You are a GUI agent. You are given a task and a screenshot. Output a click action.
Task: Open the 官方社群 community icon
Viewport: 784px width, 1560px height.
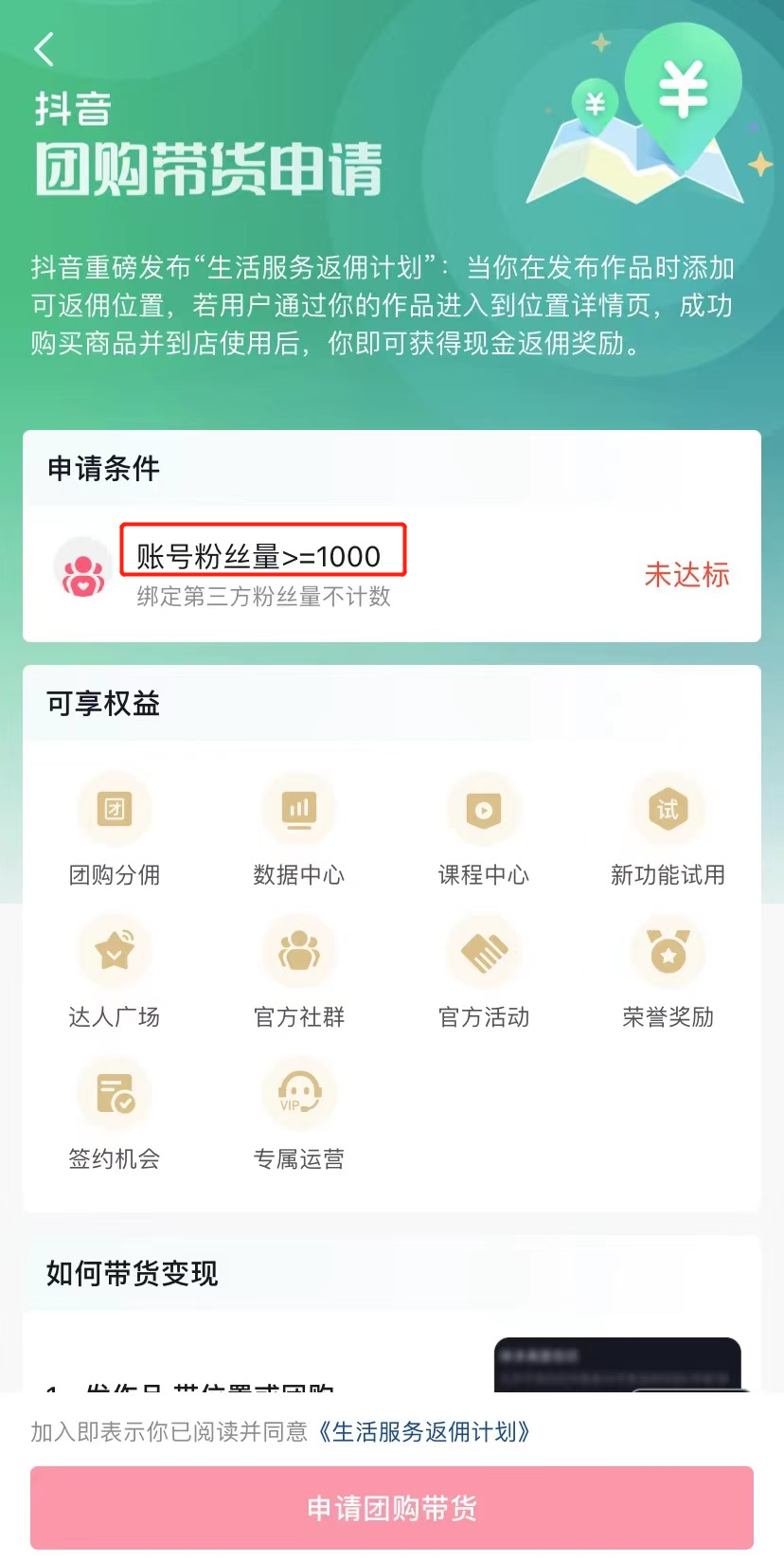click(x=298, y=951)
